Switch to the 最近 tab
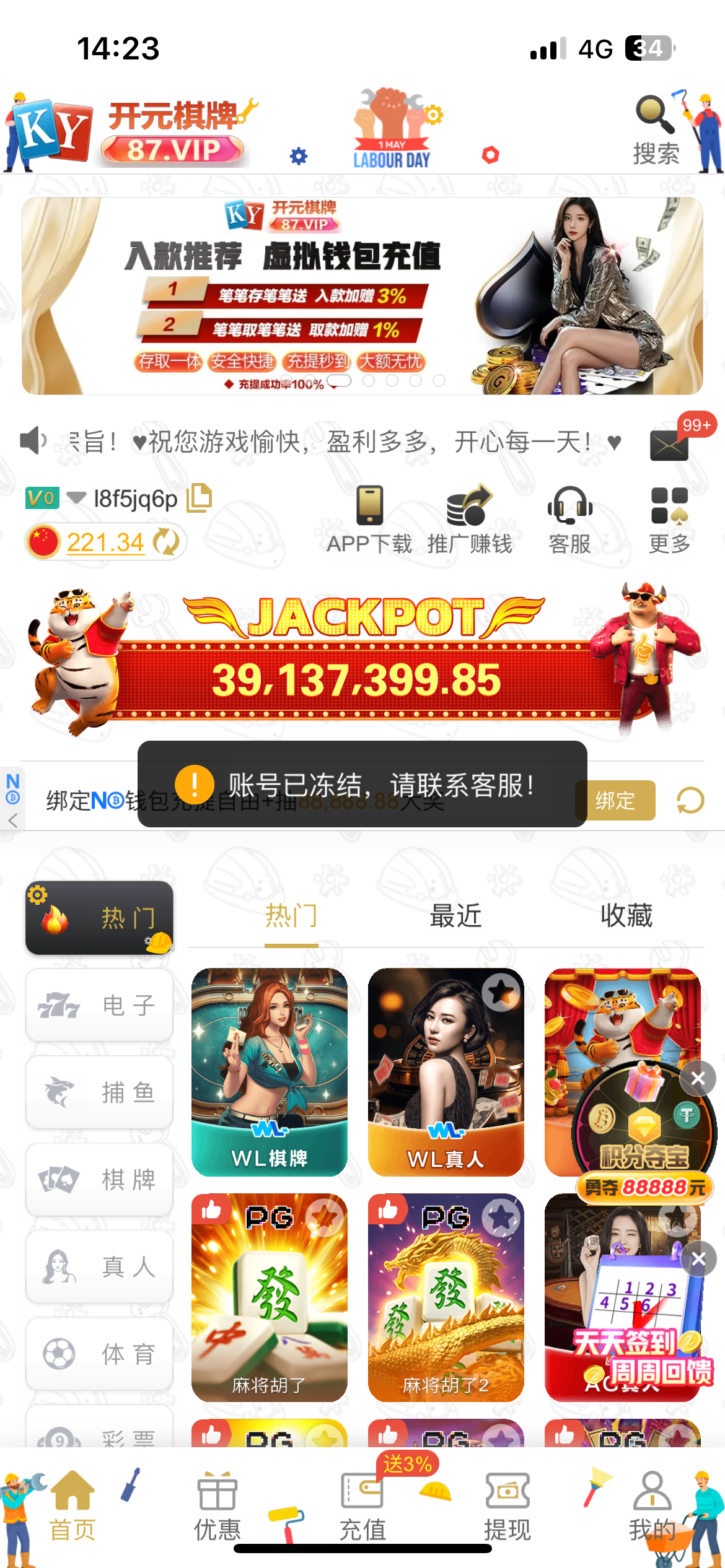The height and width of the screenshot is (1568, 725). click(455, 916)
